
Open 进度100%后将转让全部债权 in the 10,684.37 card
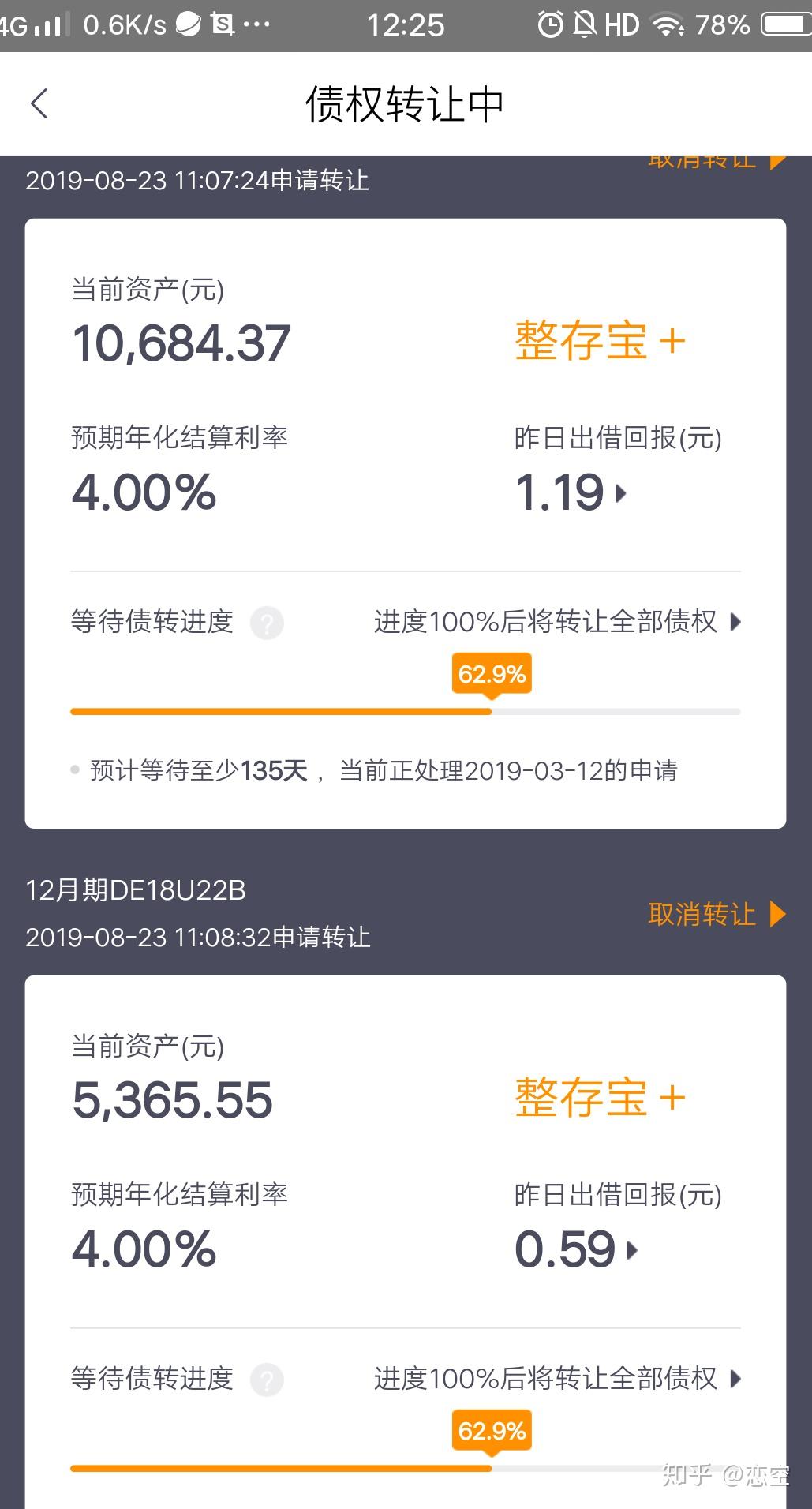click(x=557, y=622)
